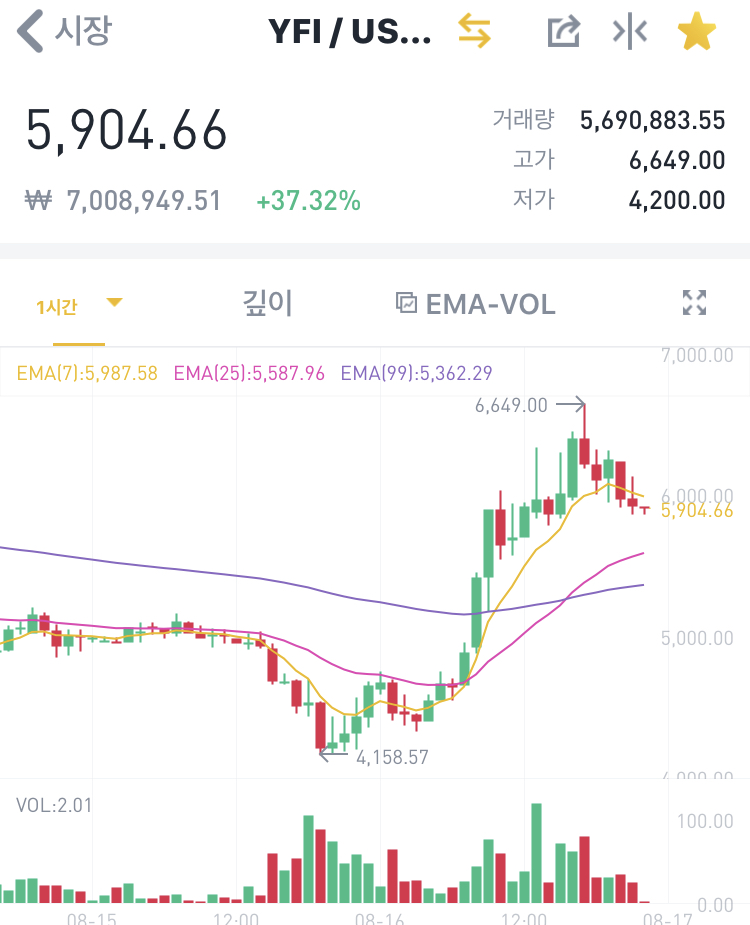The width and height of the screenshot is (750, 925).
Task: Open the 1시간 interval dropdown
Action: pyautogui.click(x=78, y=305)
